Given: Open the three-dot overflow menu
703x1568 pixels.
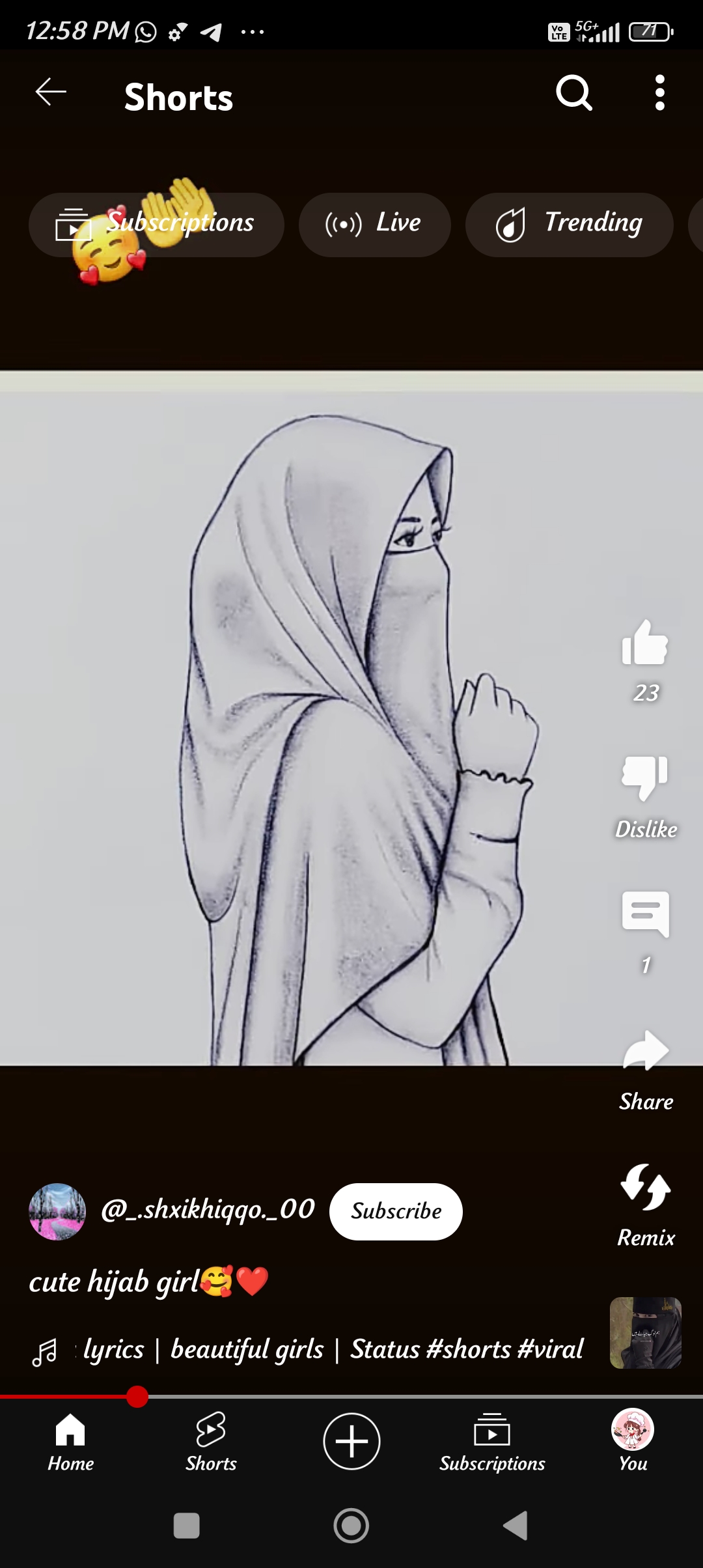Looking at the screenshot, I should [659, 93].
